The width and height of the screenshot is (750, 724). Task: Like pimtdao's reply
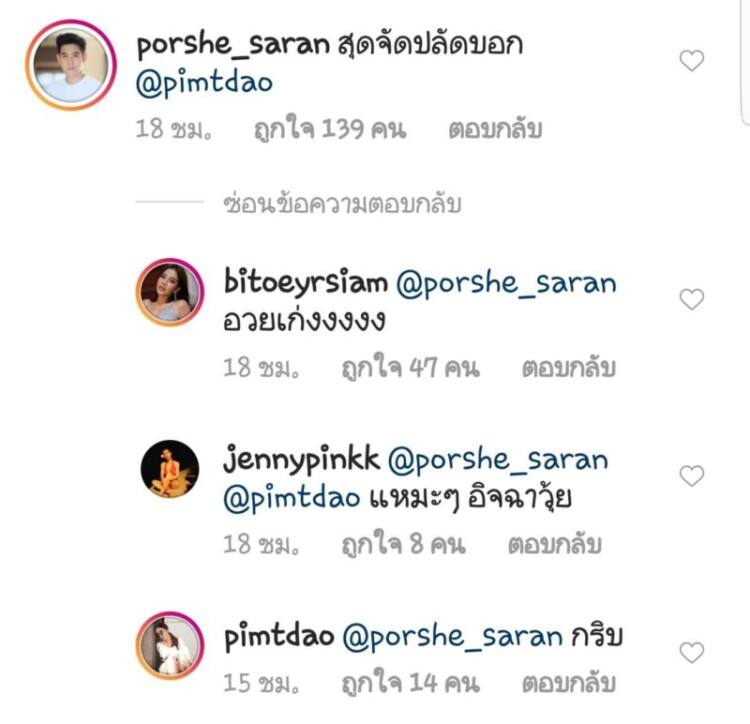coord(692,653)
